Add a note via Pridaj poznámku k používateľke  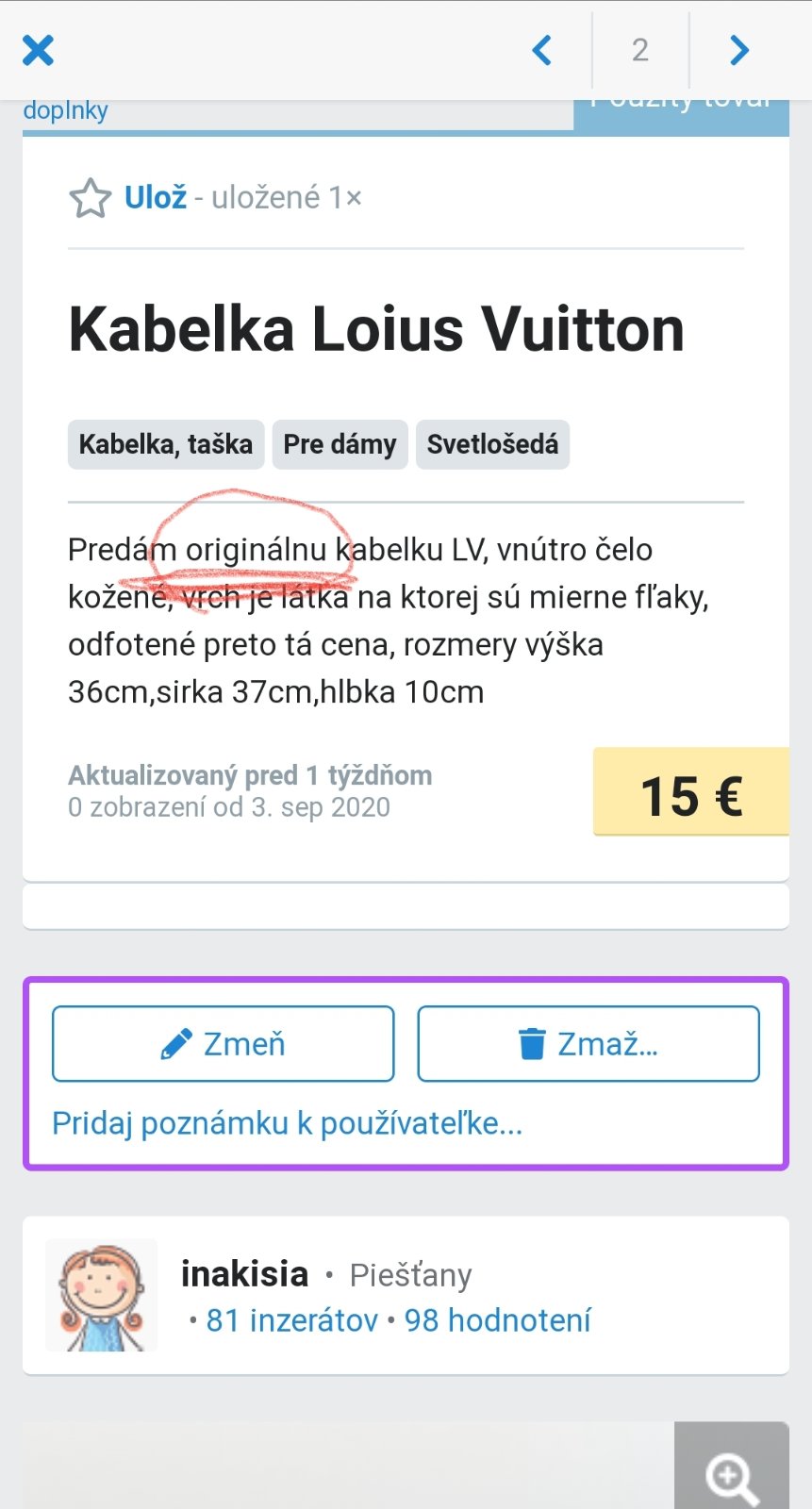287,1123
